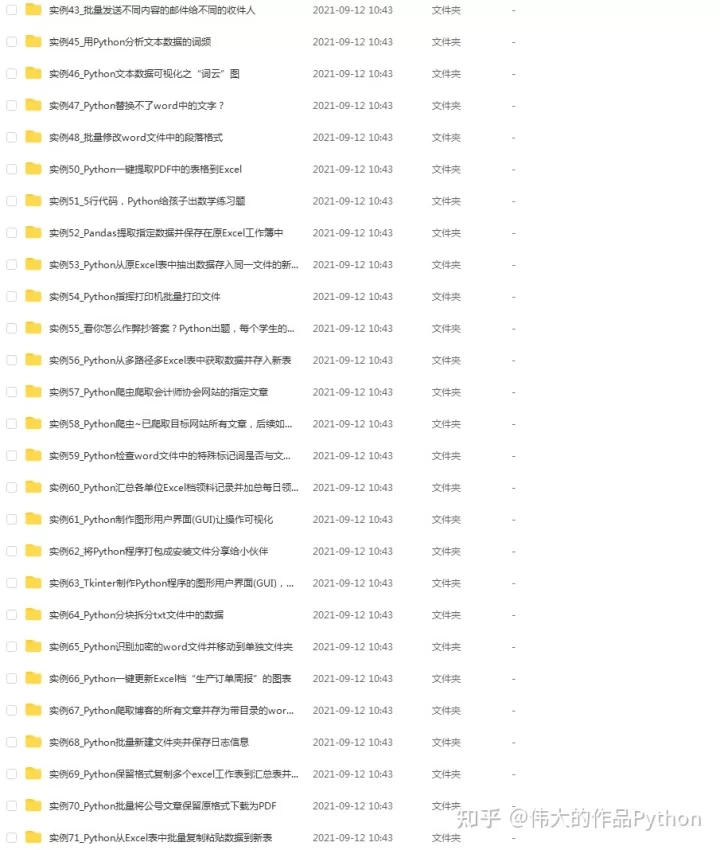Viewport: 720px width, 850px height.
Task: Open folder 实例48 批量修改word文件中的段落格式
Action: (135, 137)
